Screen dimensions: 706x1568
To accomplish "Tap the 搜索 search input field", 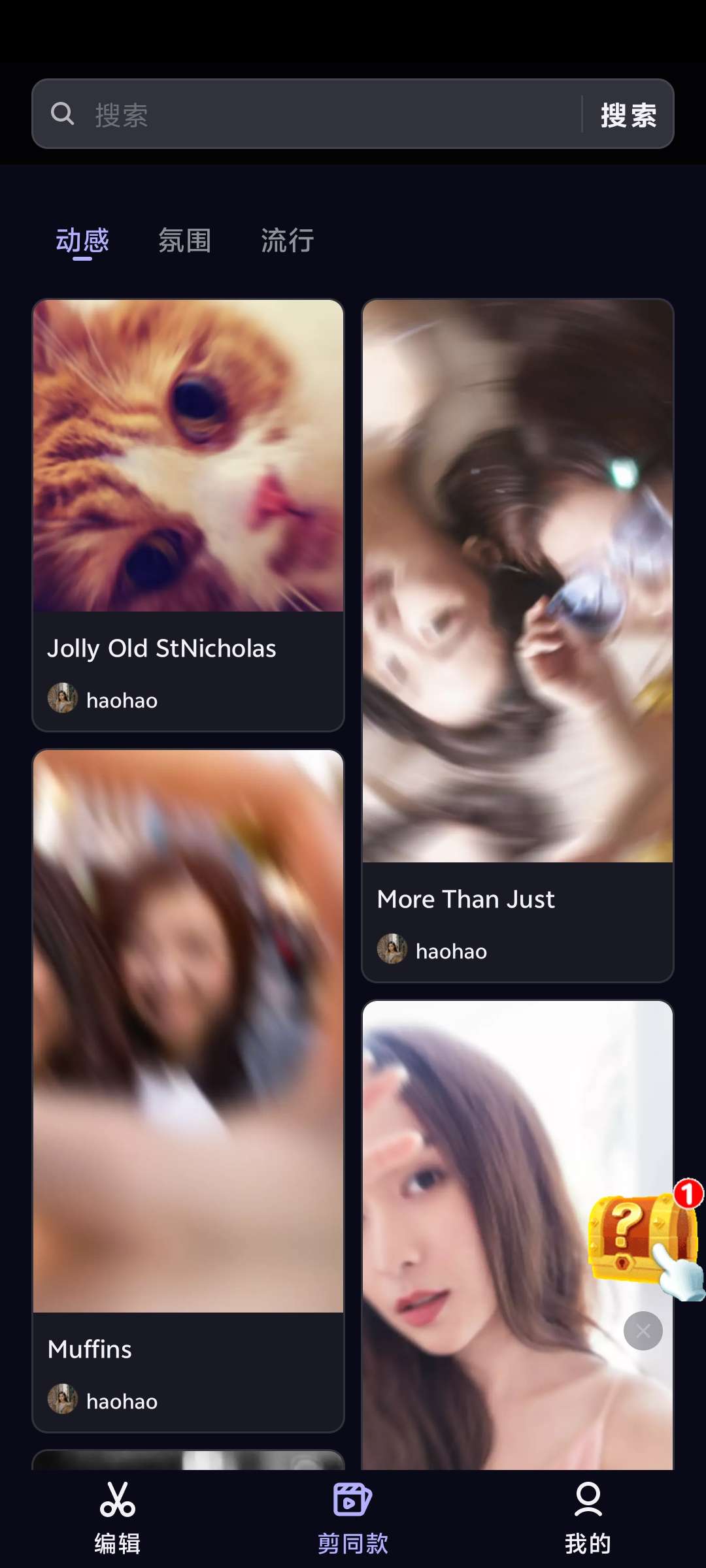I will pyautogui.click(x=327, y=114).
